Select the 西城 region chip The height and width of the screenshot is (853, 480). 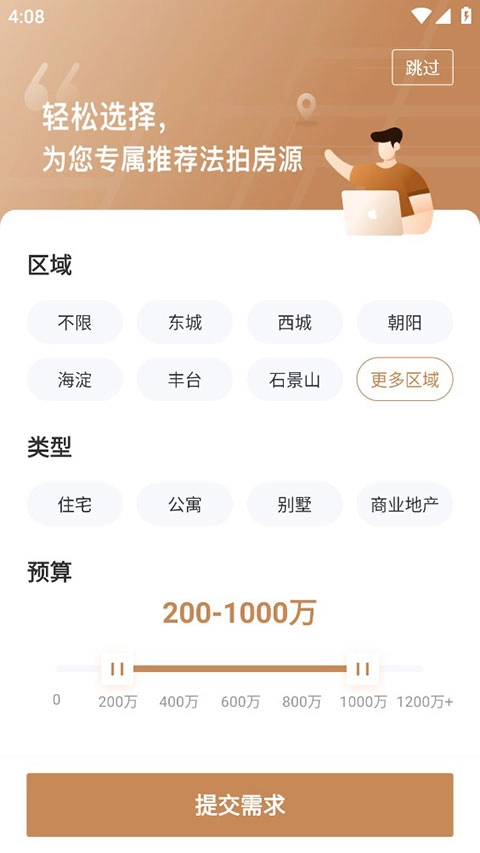(x=295, y=322)
